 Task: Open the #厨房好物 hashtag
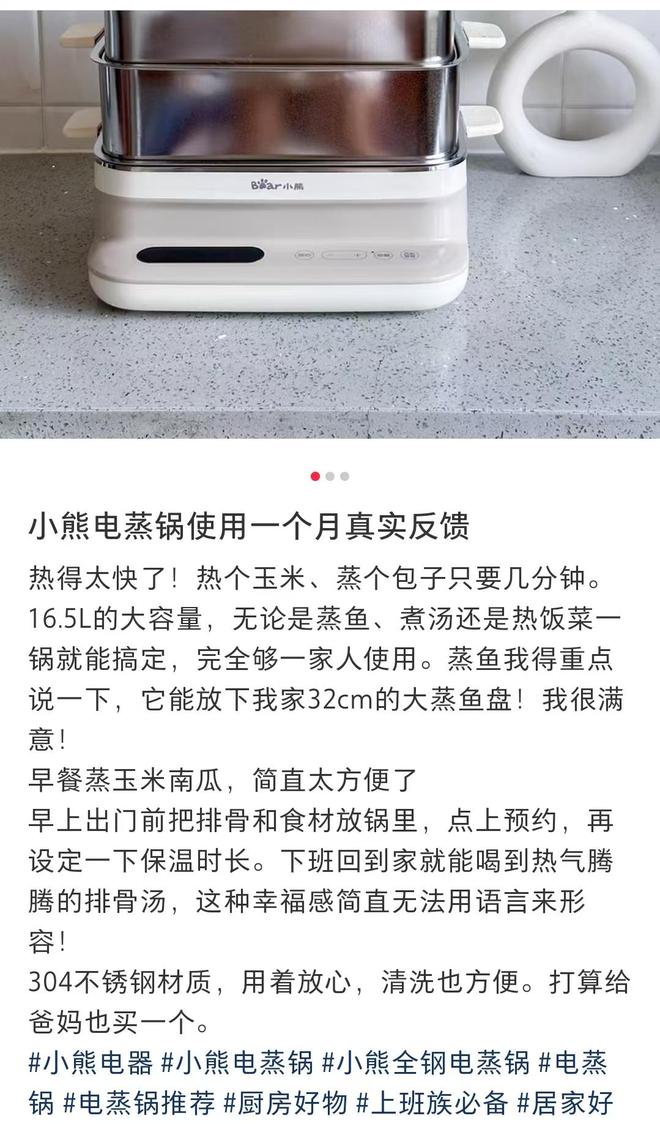tap(285, 1102)
